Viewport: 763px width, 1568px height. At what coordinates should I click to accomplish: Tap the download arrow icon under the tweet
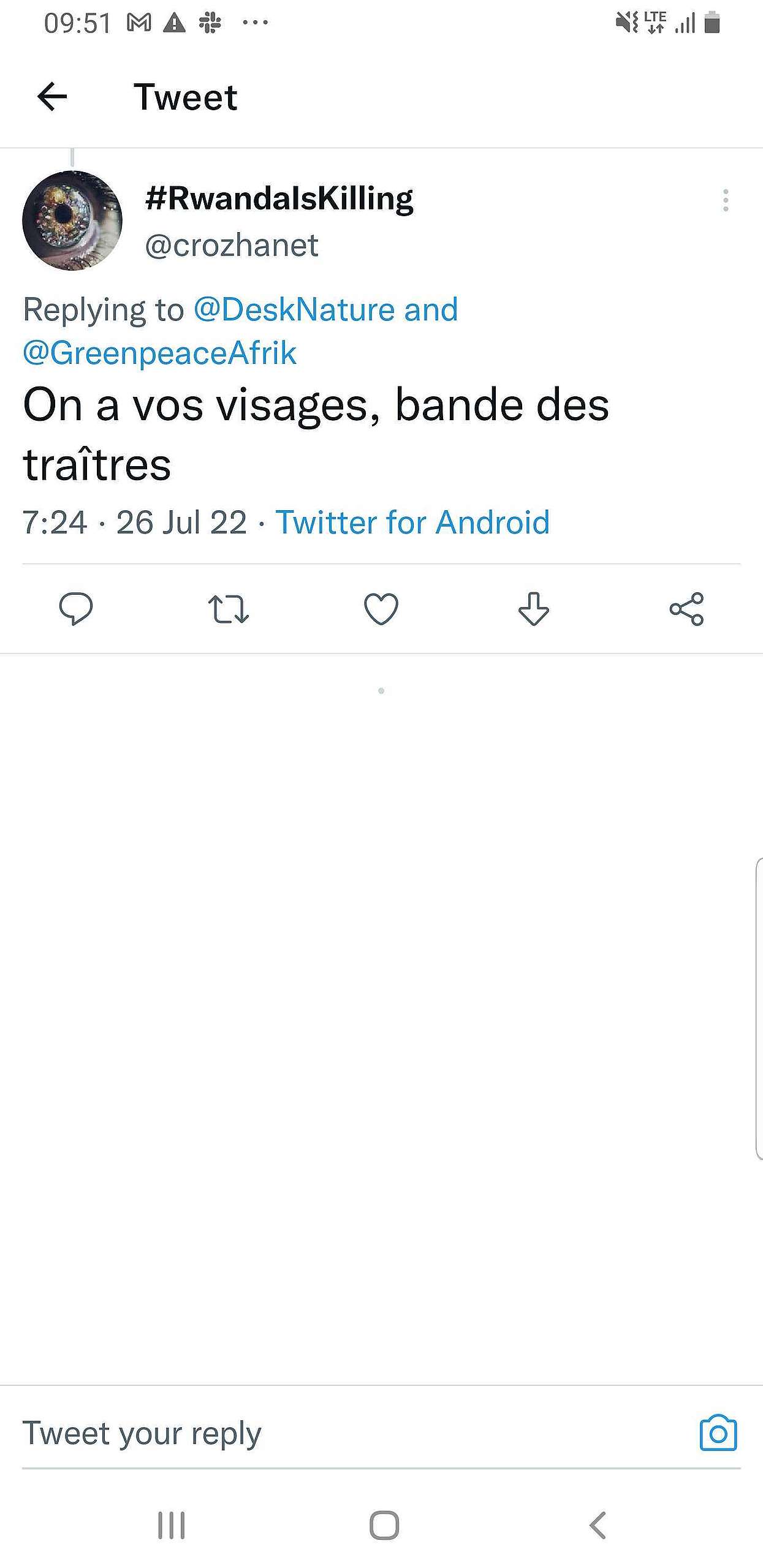[x=534, y=609]
